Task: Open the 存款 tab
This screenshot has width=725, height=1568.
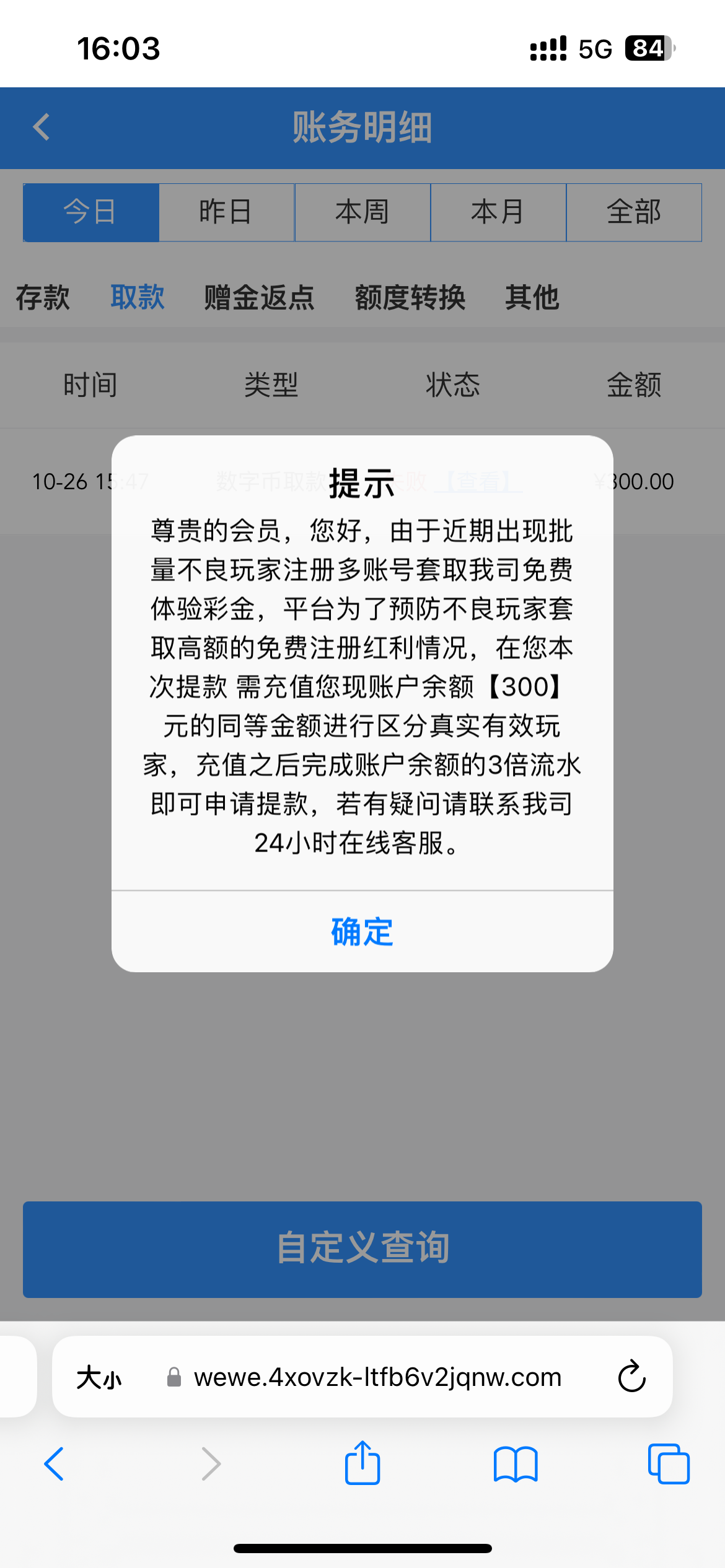Action: tap(43, 297)
